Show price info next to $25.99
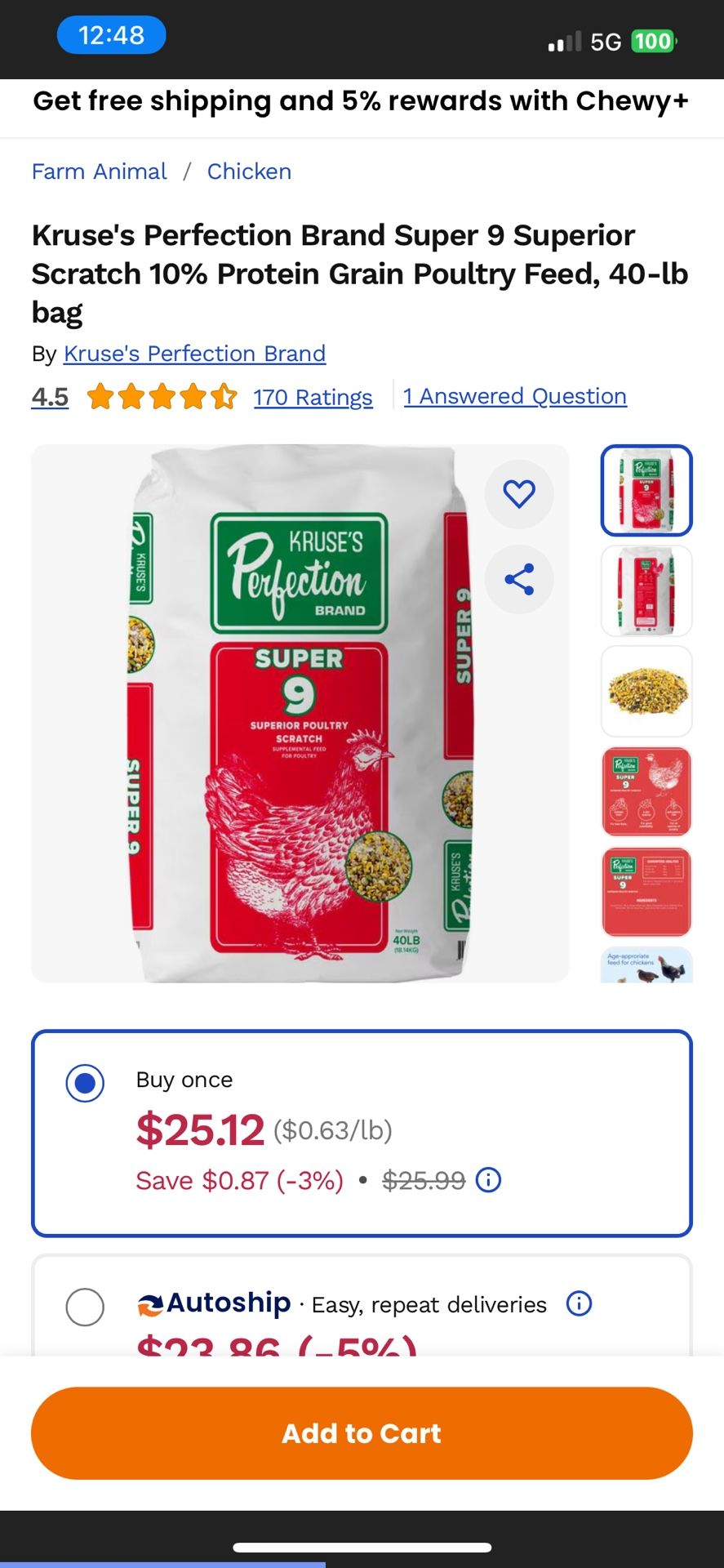Screen dimensions: 724x1568 tap(488, 1180)
